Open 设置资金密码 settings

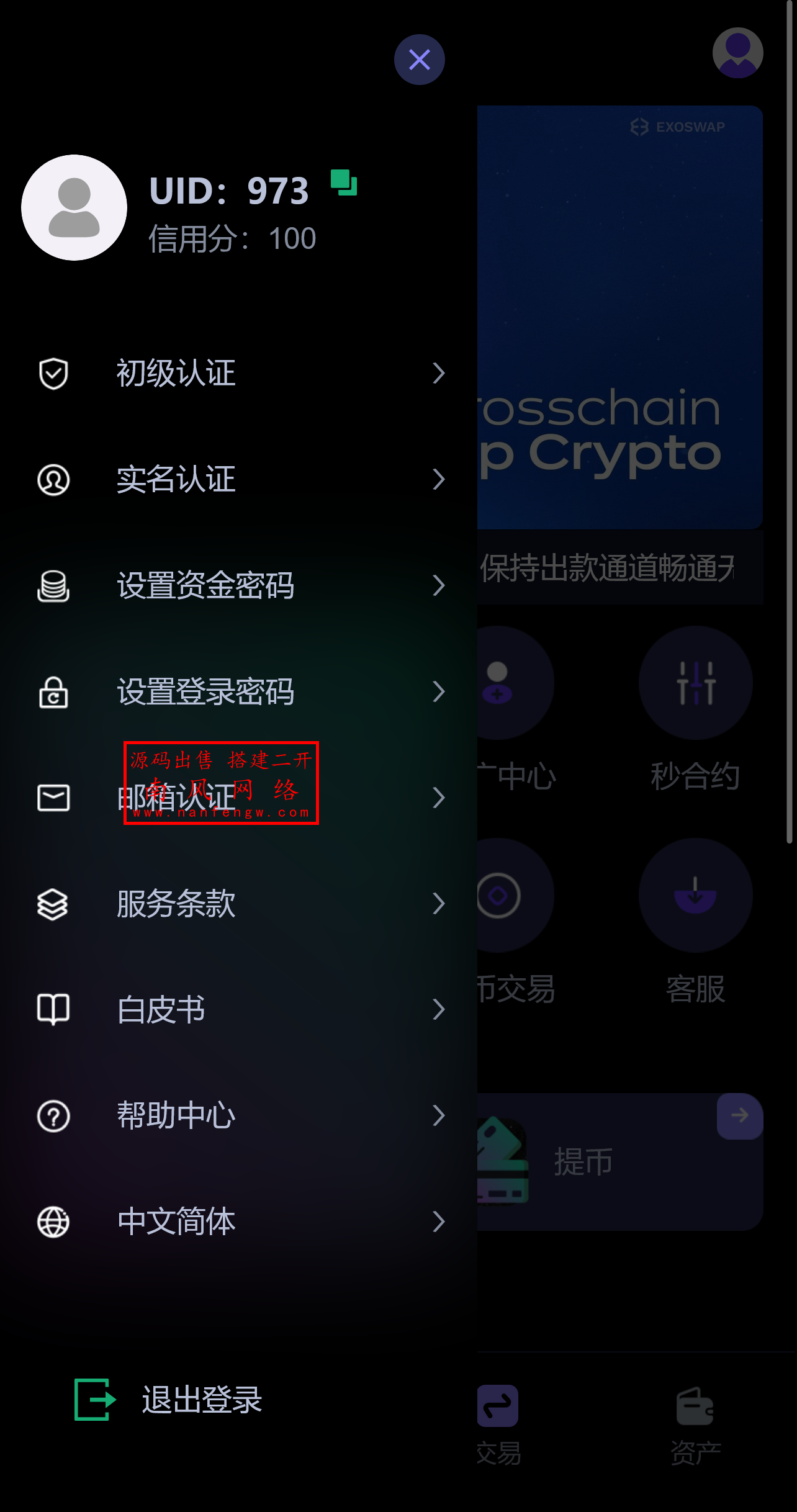click(239, 585)
